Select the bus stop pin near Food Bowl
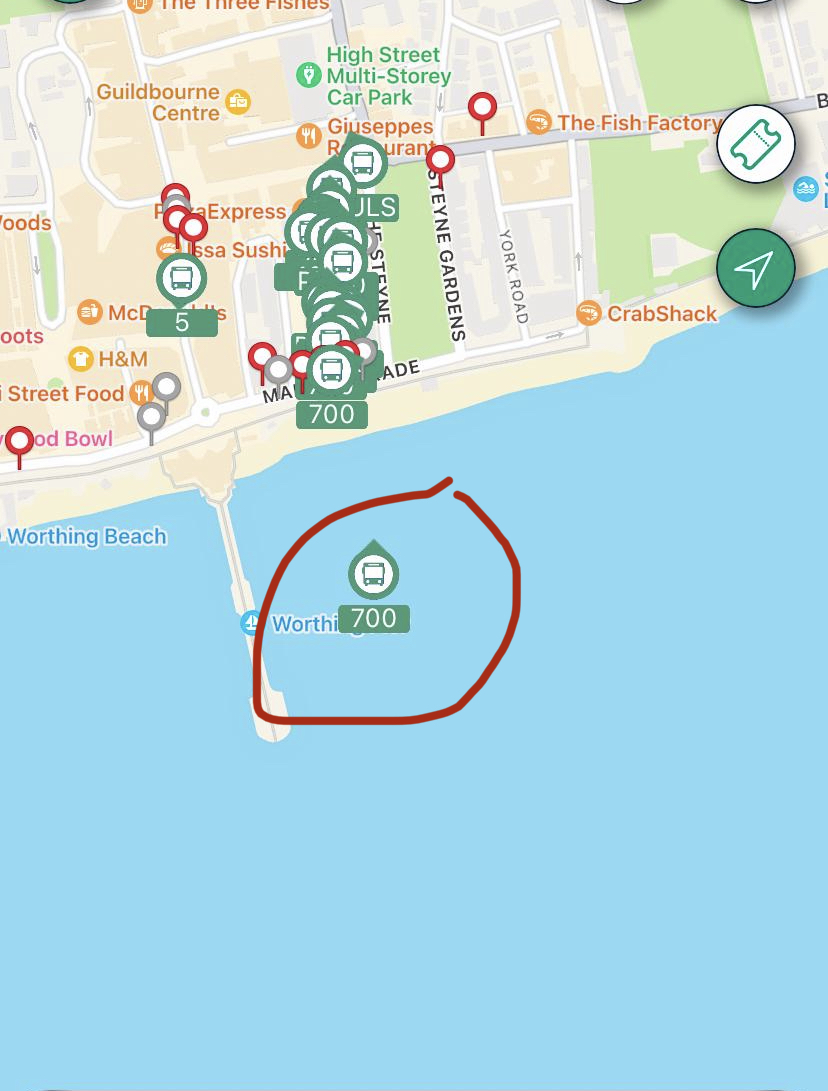 (x=20, y=440)
